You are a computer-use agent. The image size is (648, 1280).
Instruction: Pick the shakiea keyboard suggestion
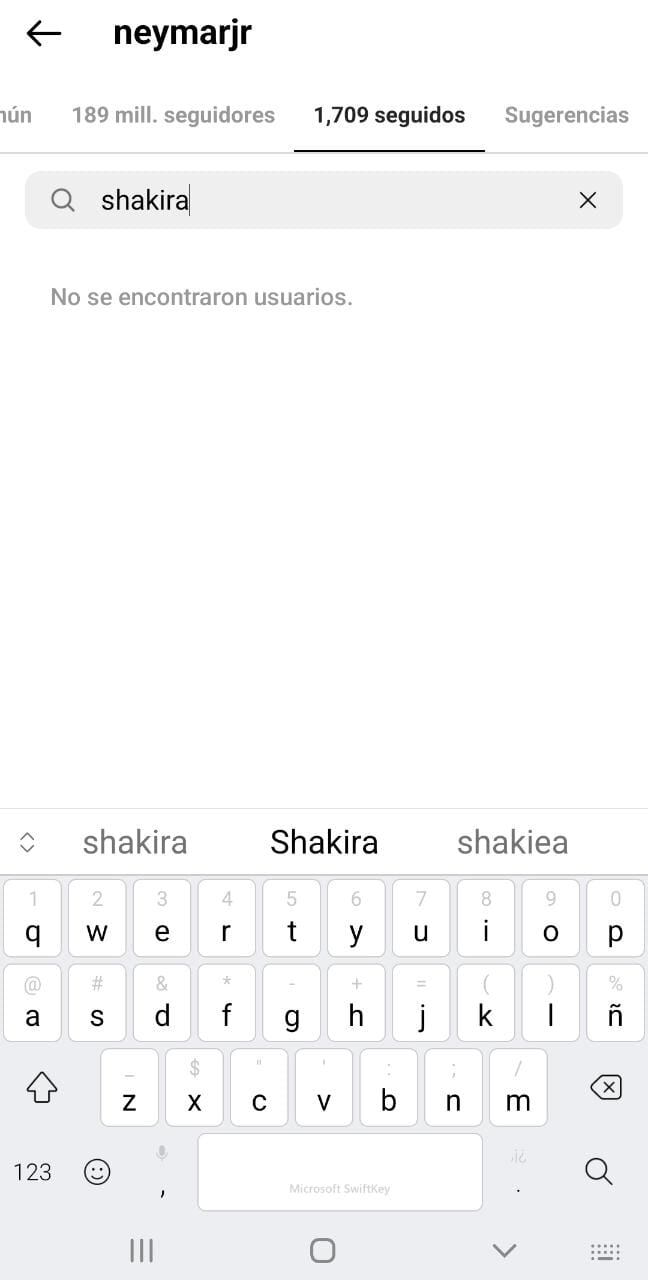pos(512,842)
